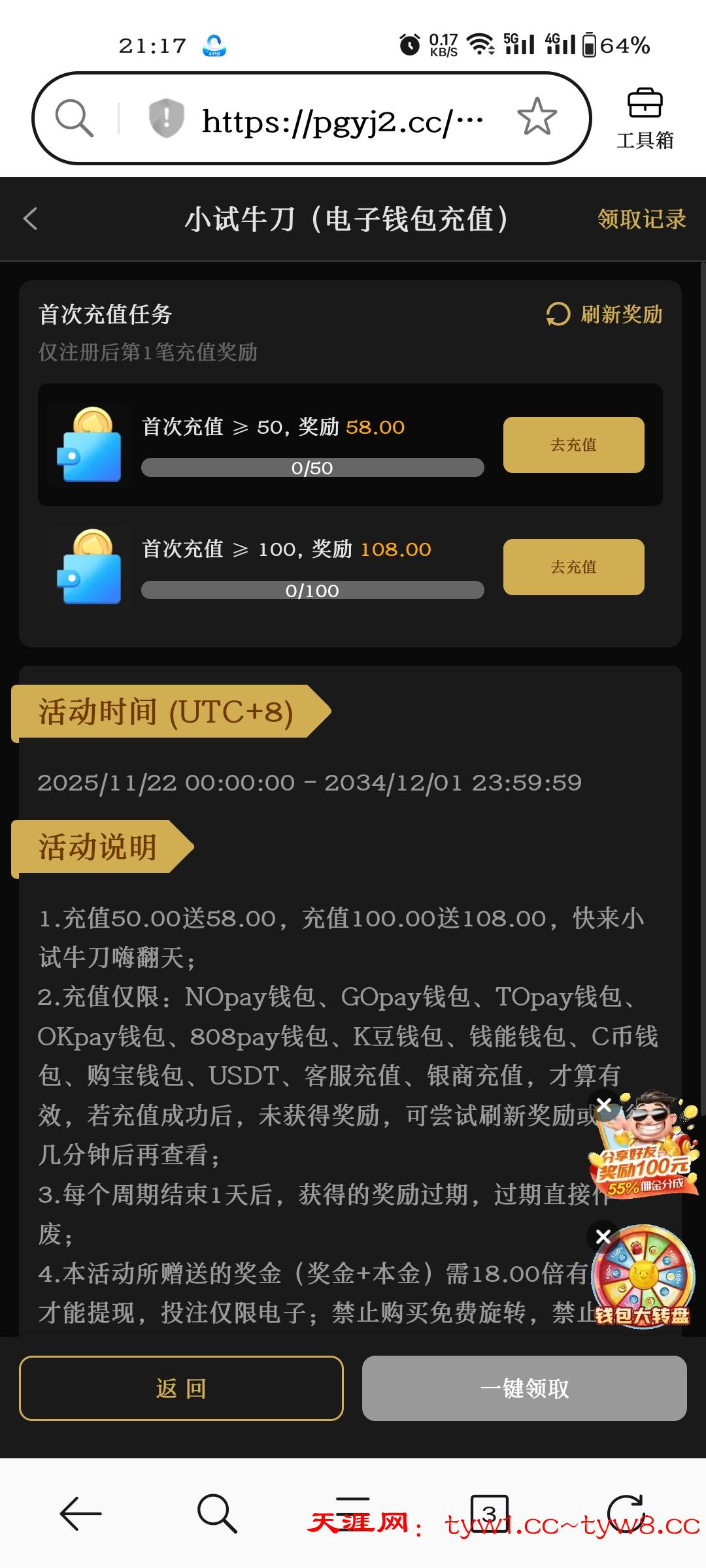Tap 去充值 for the 50 deposit task
Image resolution: width=706 pixels, height=1568 pixels.
click(573, 444)
